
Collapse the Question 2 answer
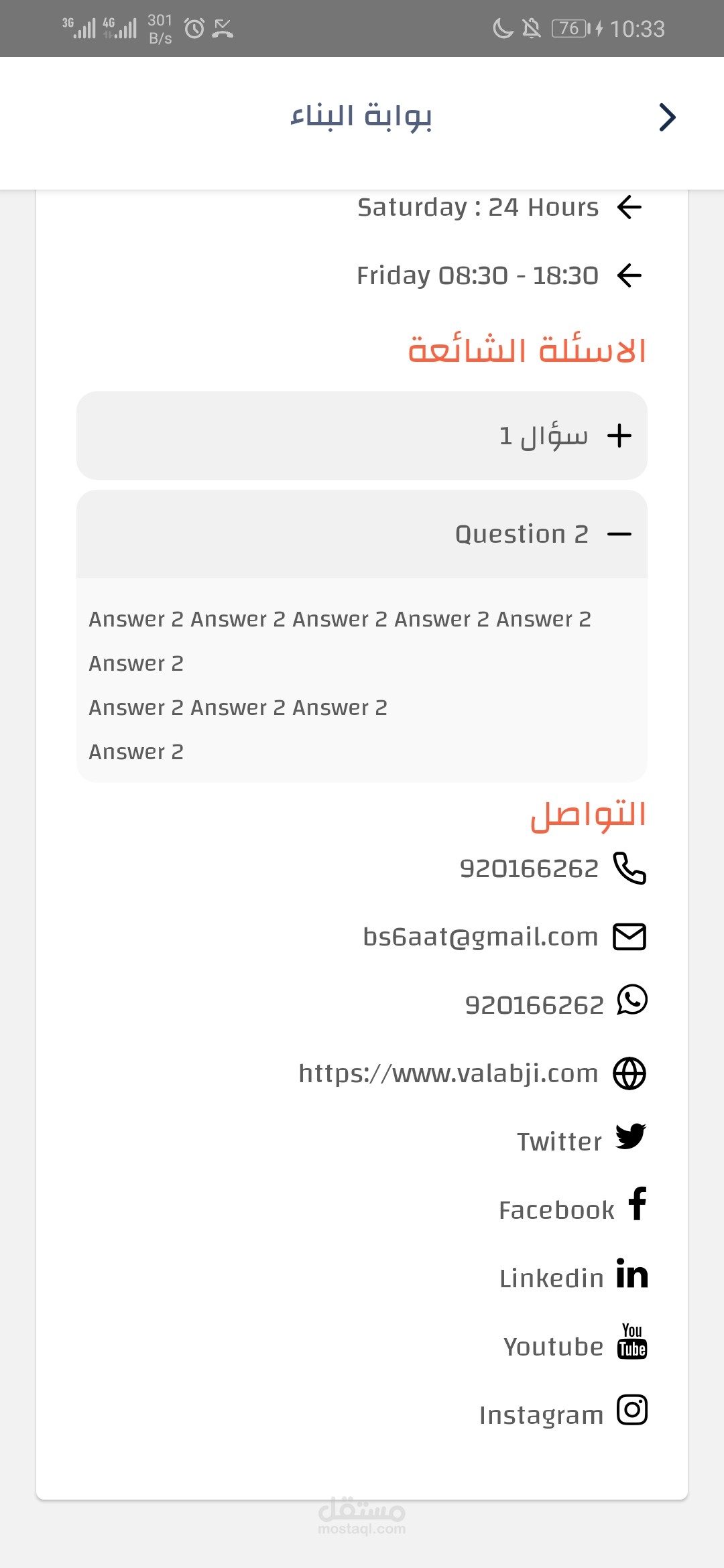[362, 534]
